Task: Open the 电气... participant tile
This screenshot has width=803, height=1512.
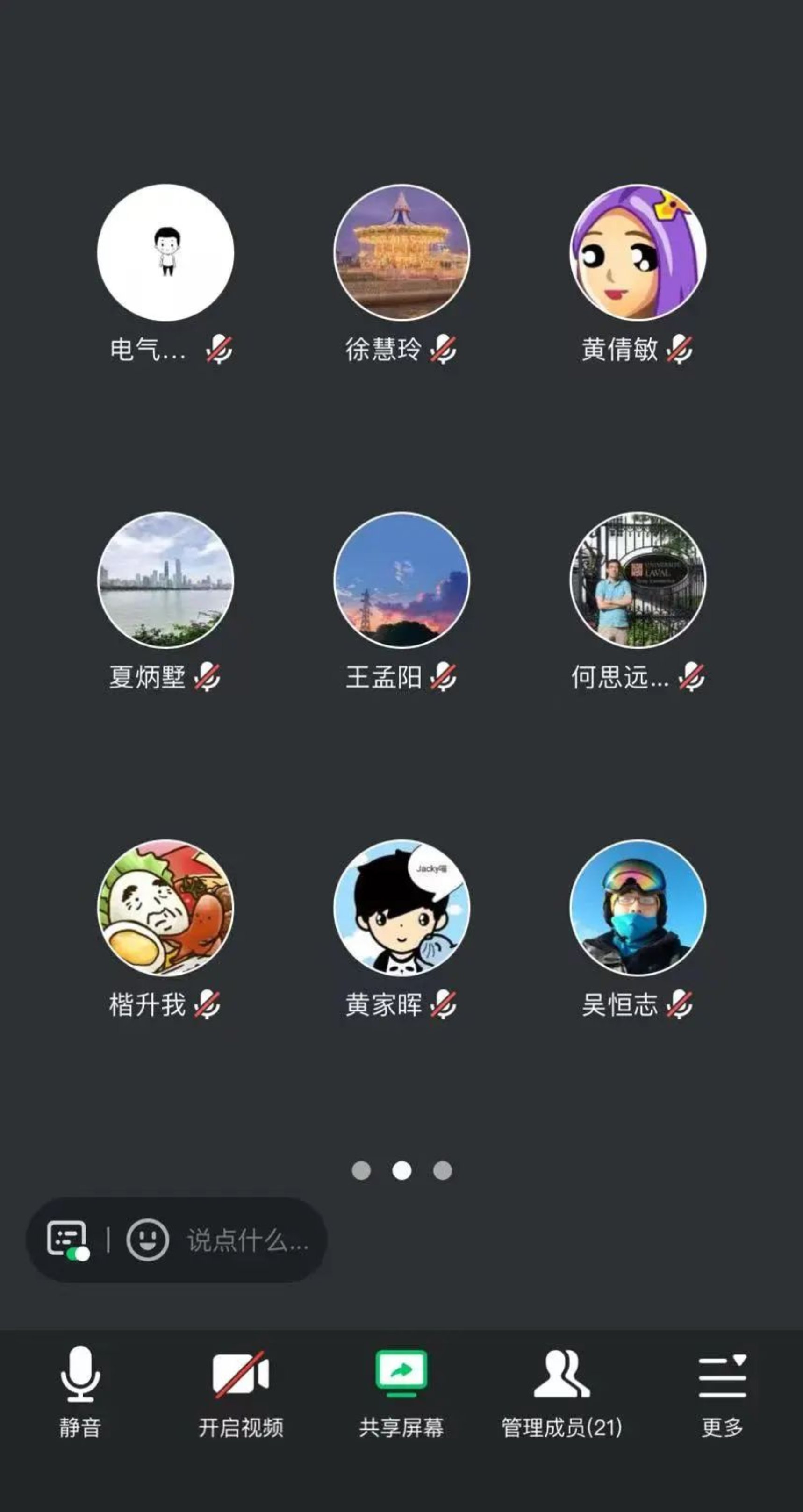Action: click(x=165, y=252)
